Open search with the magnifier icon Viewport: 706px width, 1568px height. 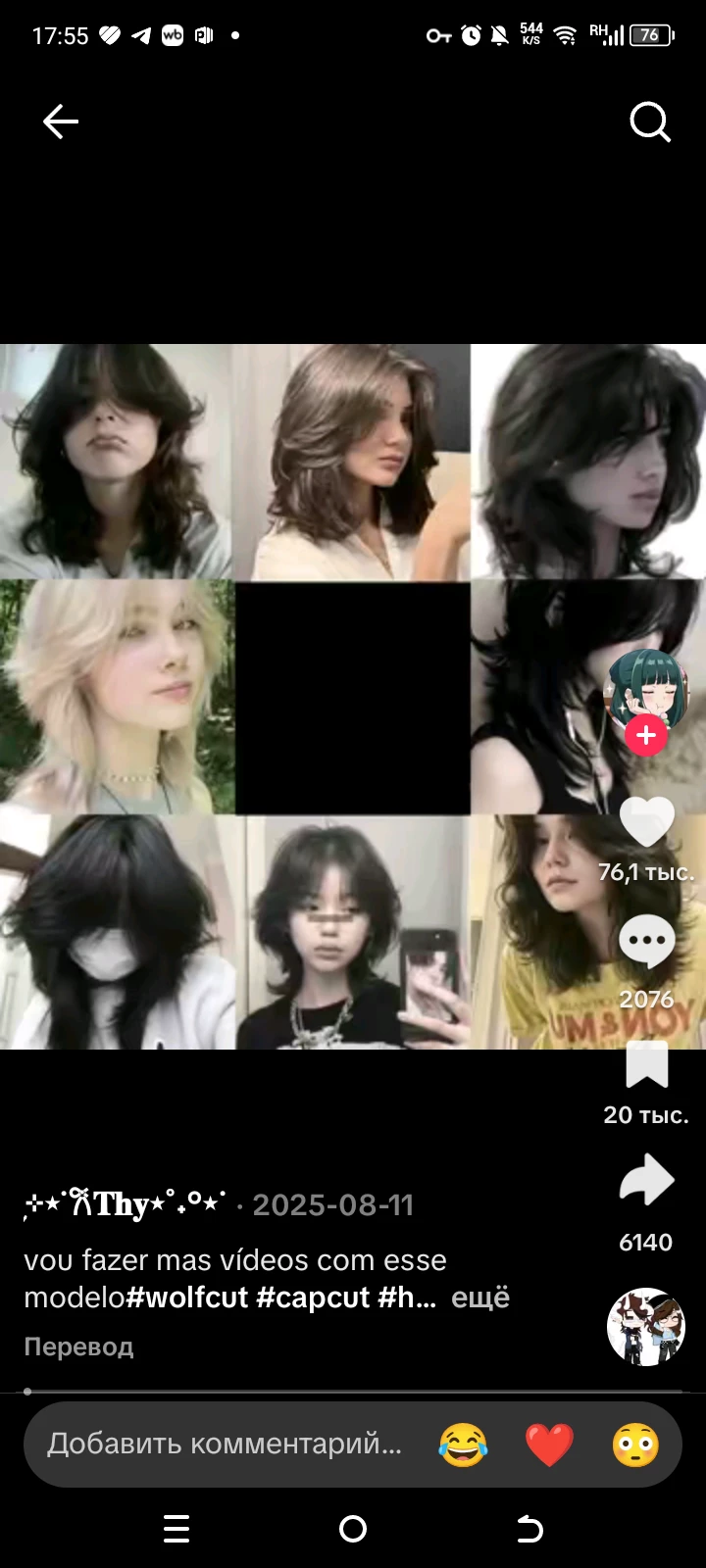[x=649, y=122]
